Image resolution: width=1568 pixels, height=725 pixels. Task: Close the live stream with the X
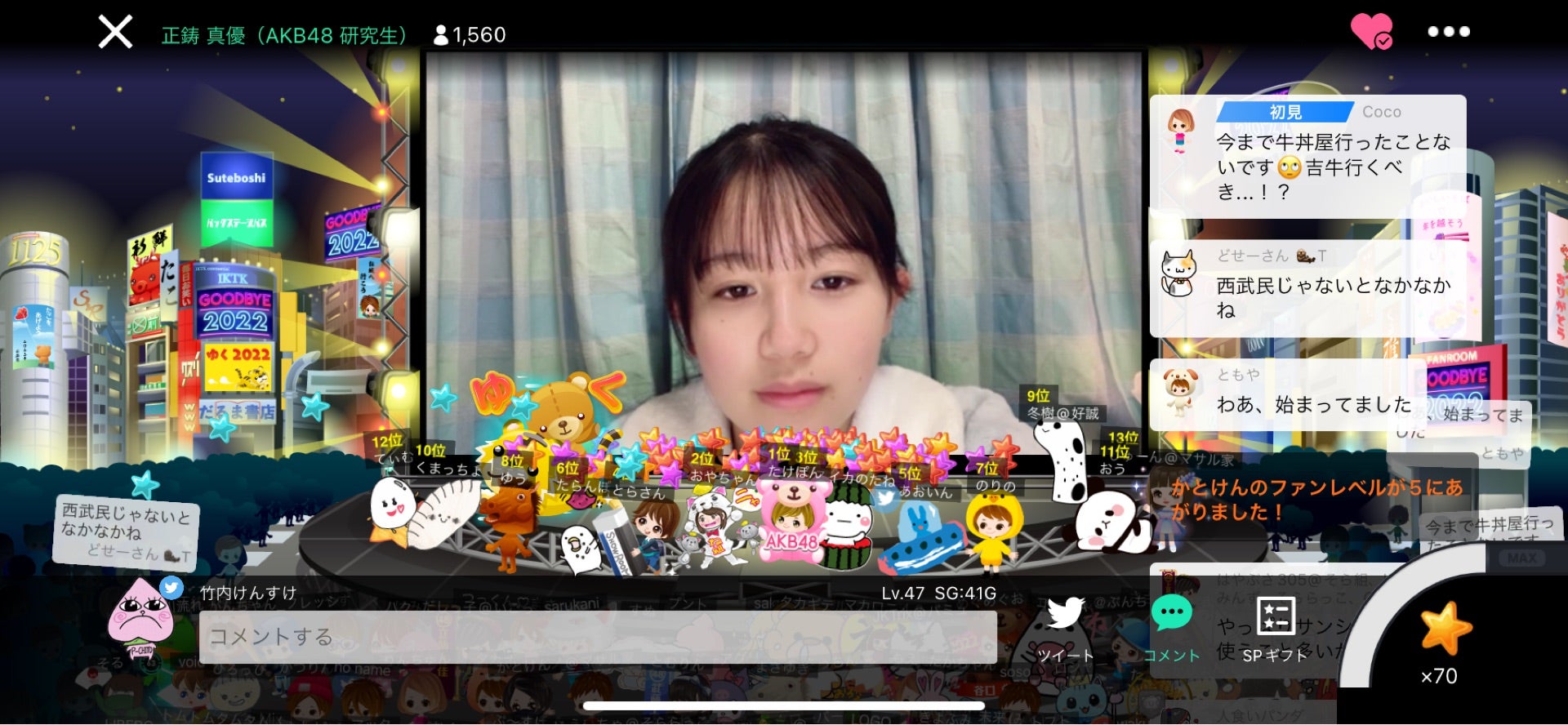click(x=115, y=33)
